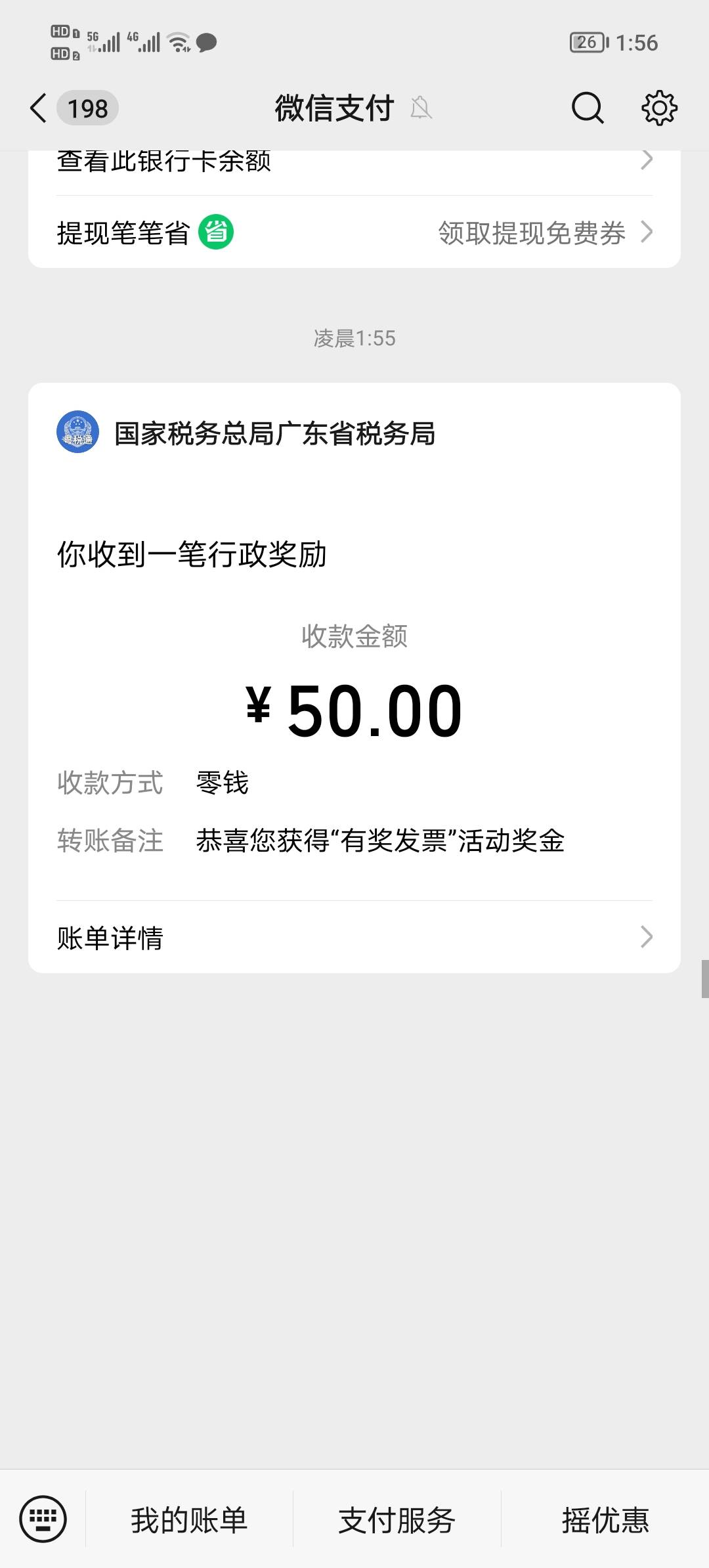Open the settings gear icon
Viewport: 709px width, 1568px height.
[x=659, y=108]
